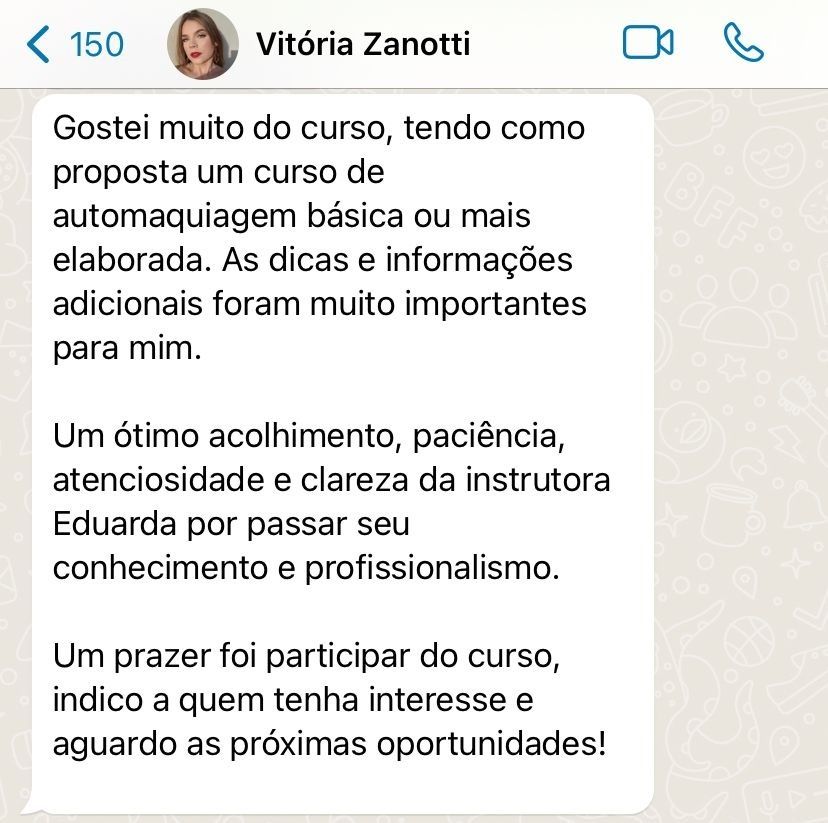Start a voice call with Vitória Zanotti

pos(742,43)
